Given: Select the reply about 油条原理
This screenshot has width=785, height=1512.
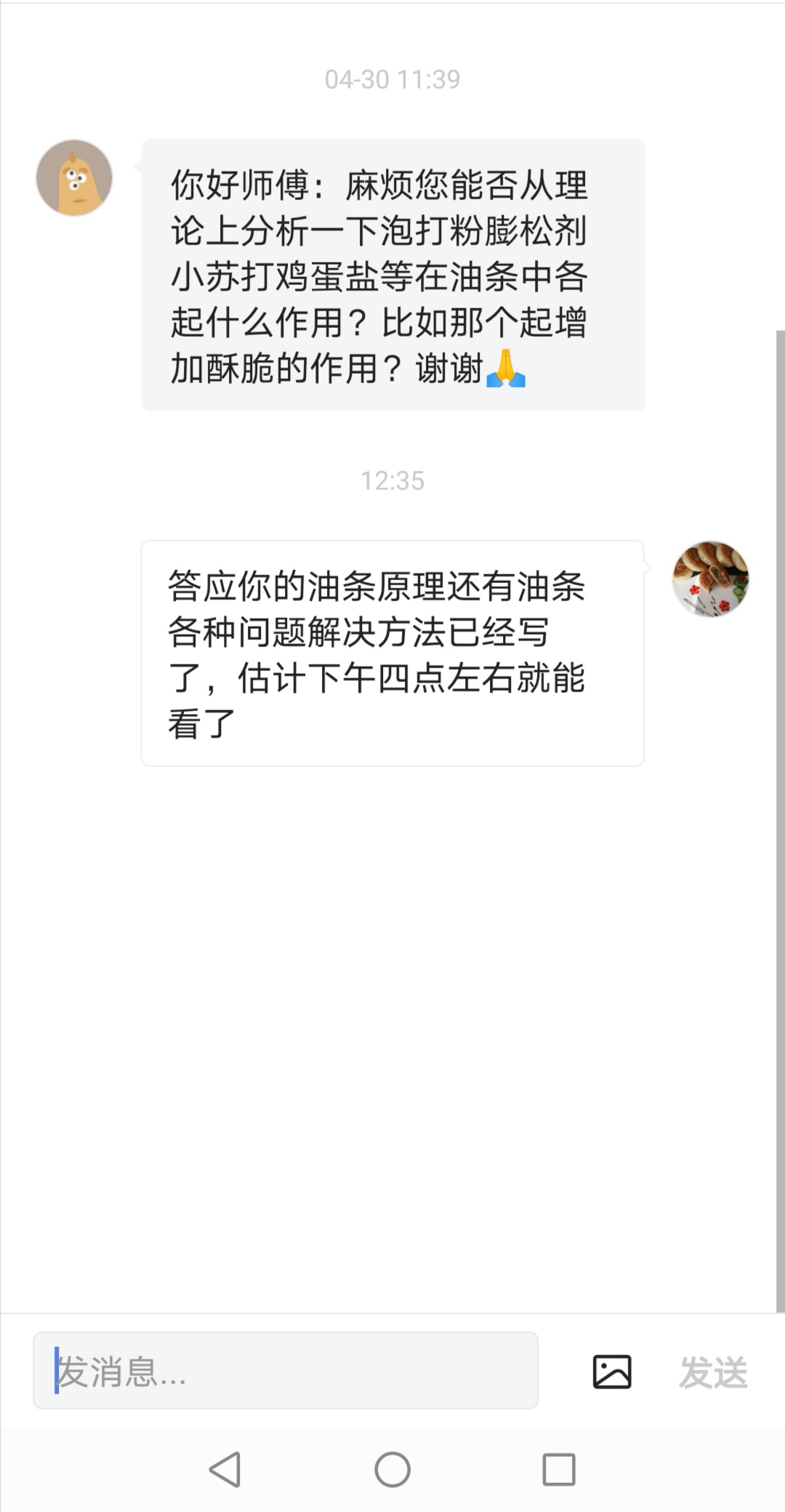Looking at the screenshot, I should [392, 651].
